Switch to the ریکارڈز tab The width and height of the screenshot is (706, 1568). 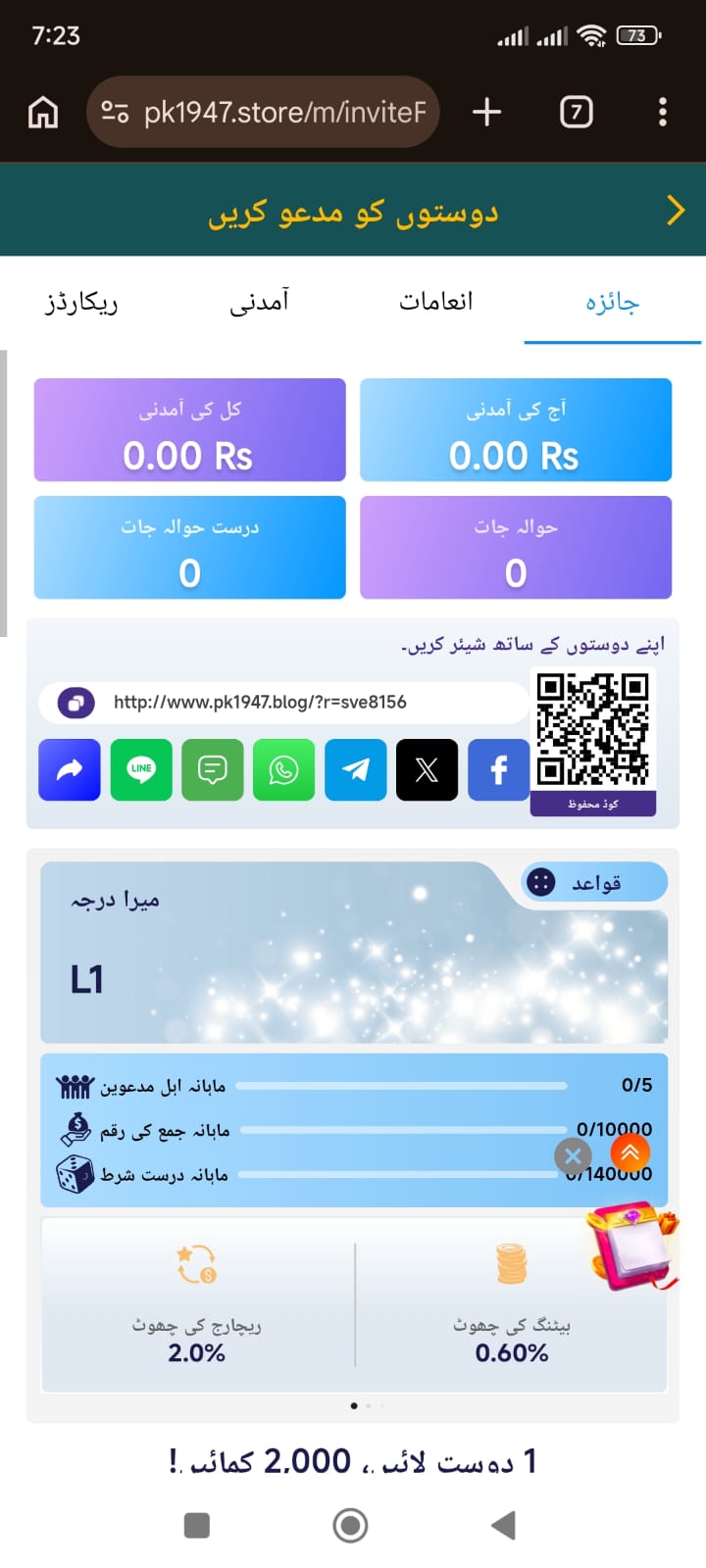(x=81, y=302)
